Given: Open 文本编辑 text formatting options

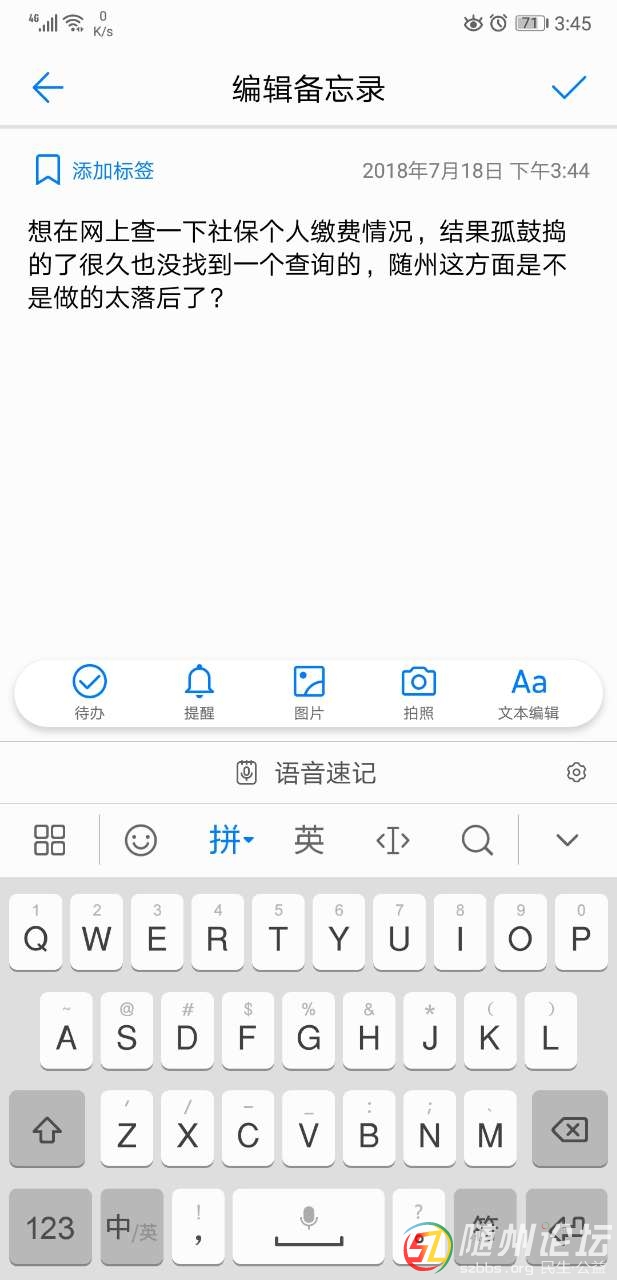Looking at the screenshot, I should (528, 692).
